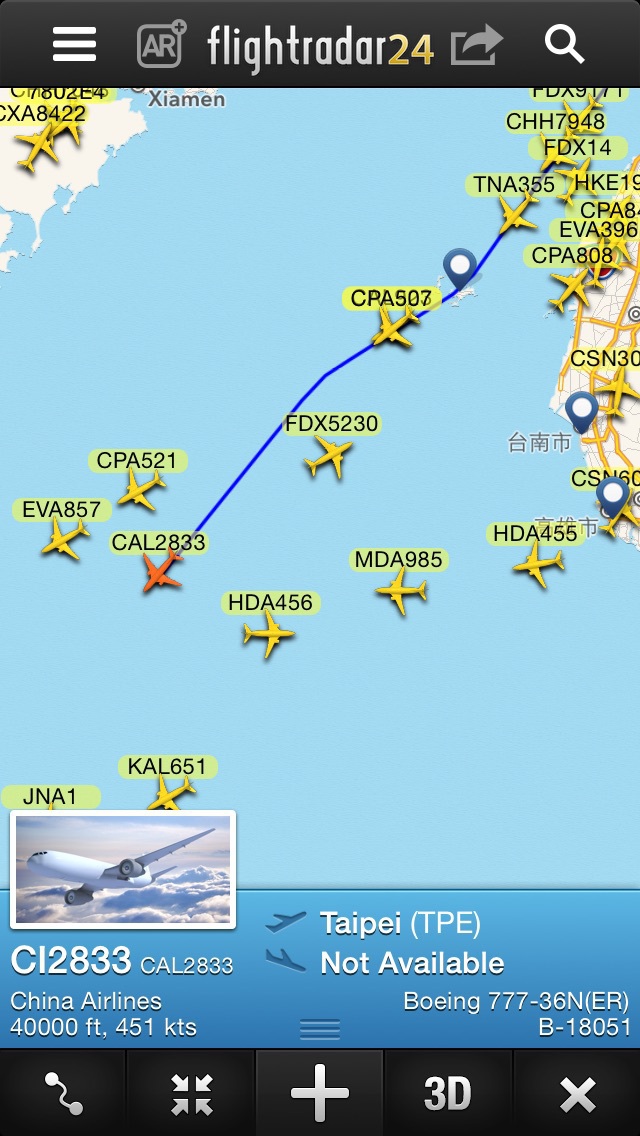
Task: Select the KAL651 aircraft
Action: [x=170, y=793]
